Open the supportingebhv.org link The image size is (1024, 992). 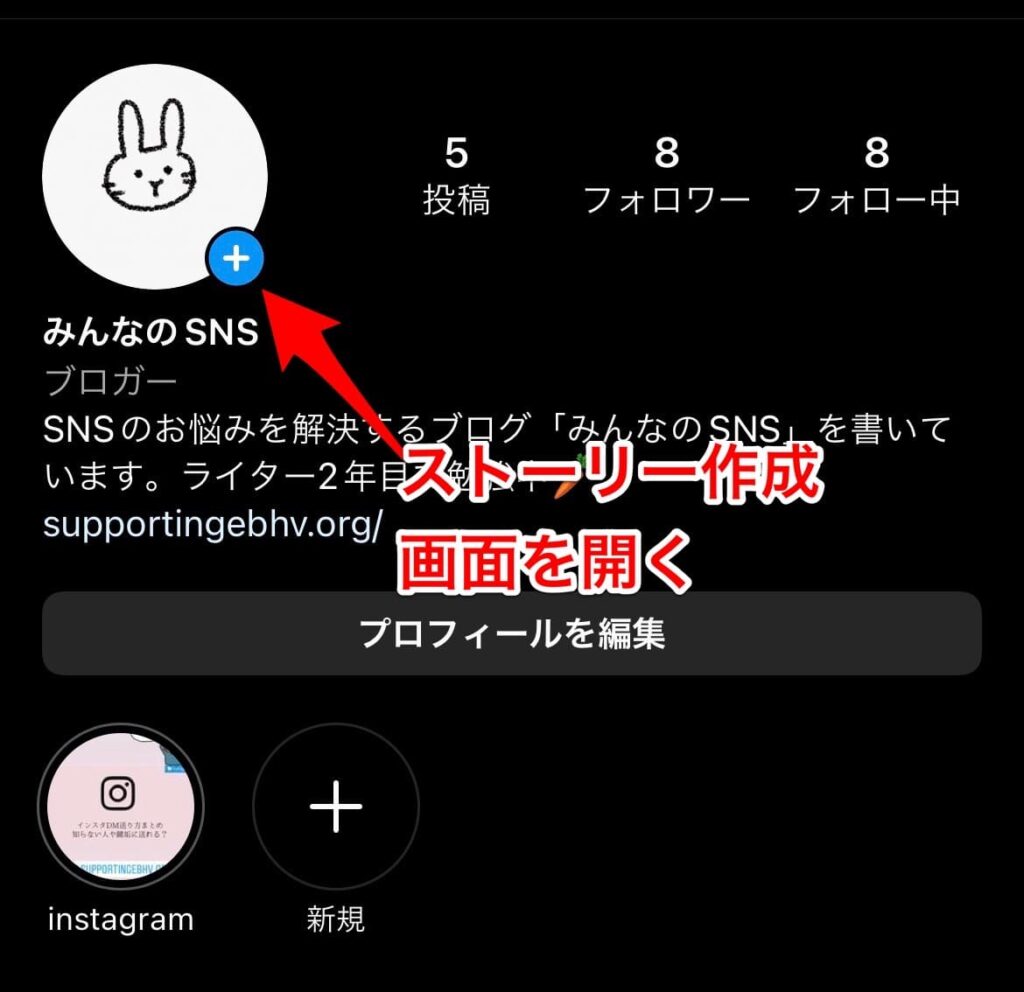212,524
